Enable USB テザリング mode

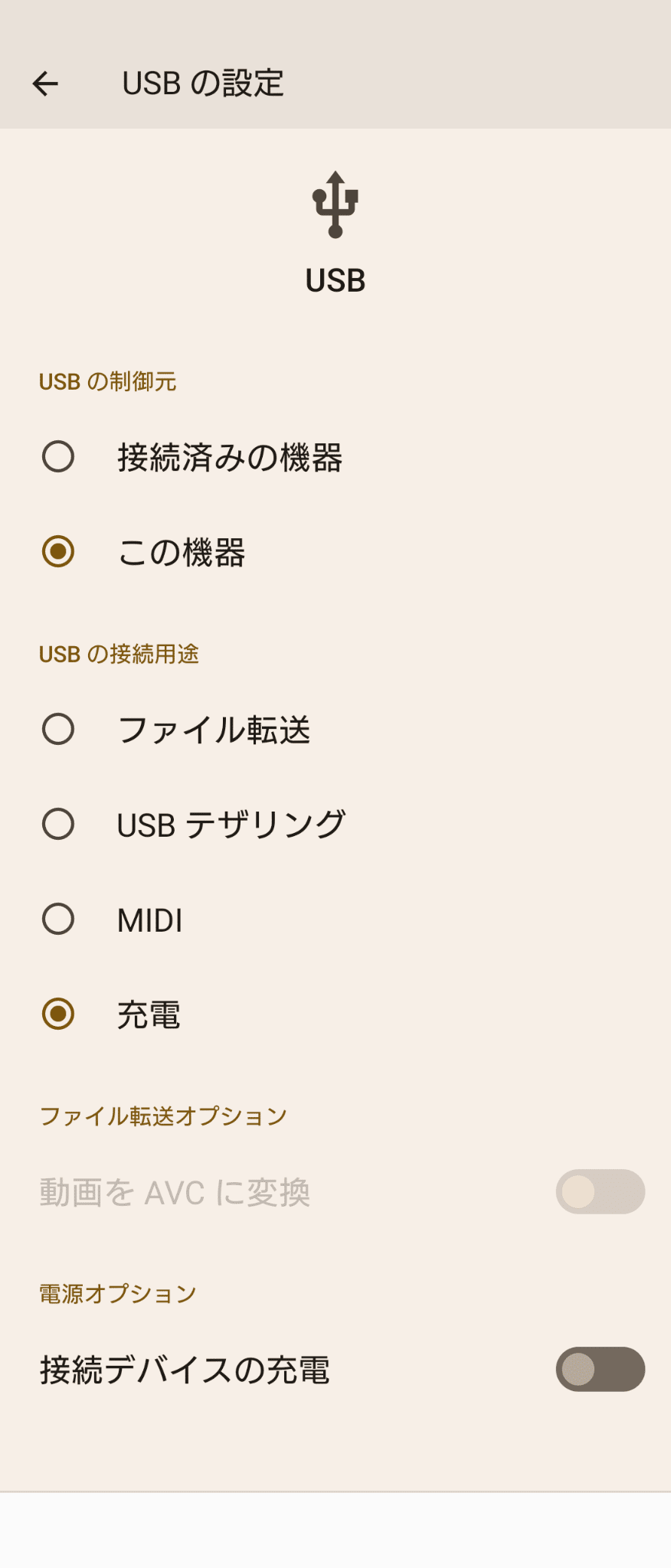pyautogui.click(x=57, y=825)
